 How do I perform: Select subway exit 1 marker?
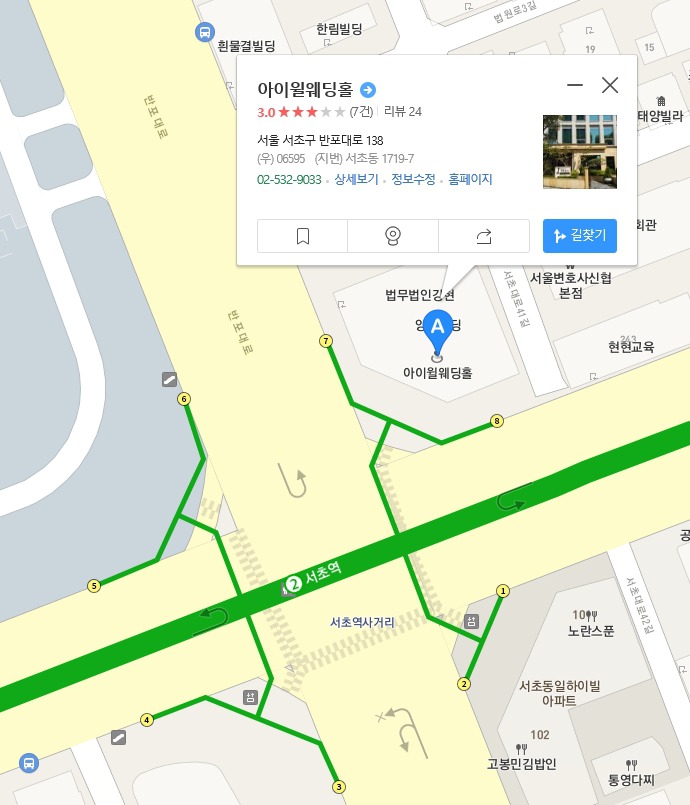503,591
